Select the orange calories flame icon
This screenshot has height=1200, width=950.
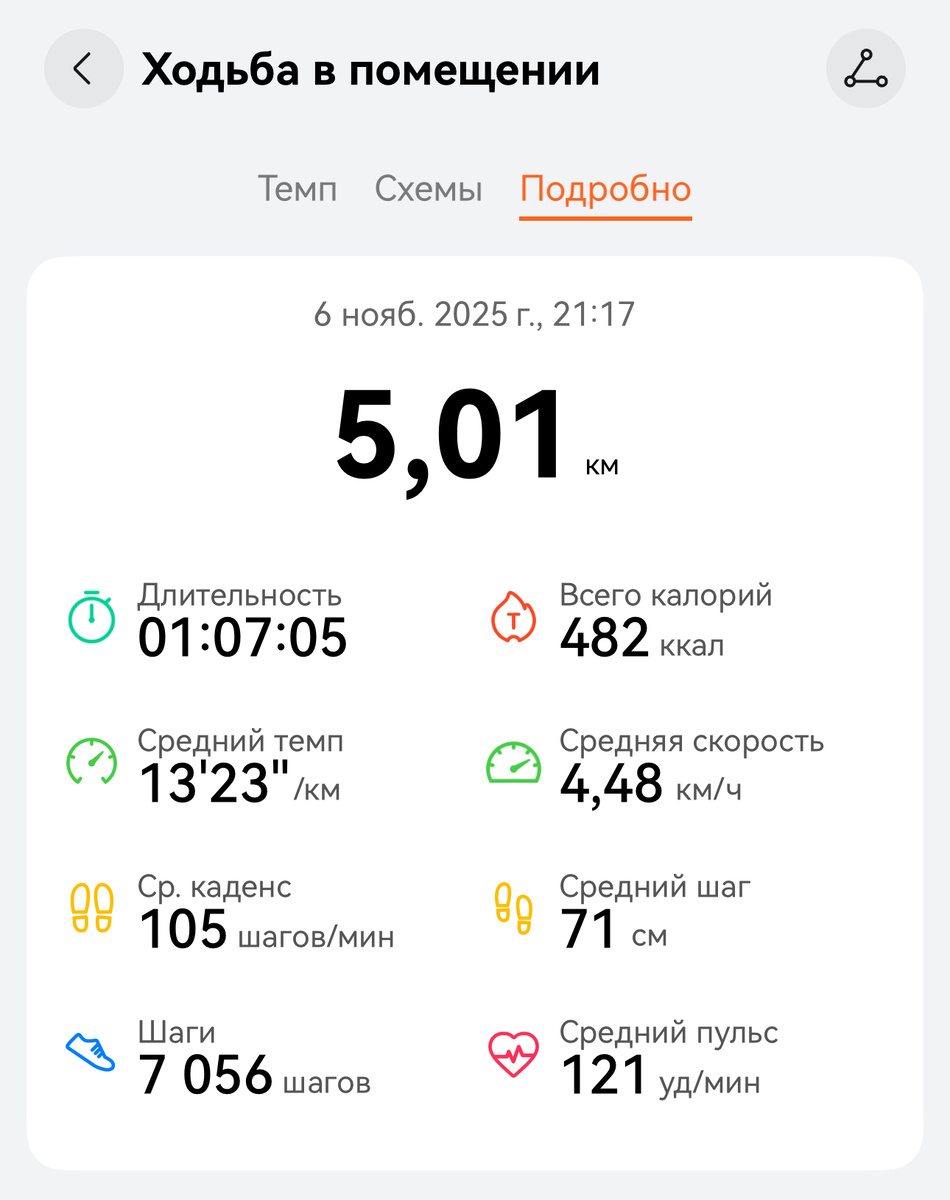click(512, 617)
